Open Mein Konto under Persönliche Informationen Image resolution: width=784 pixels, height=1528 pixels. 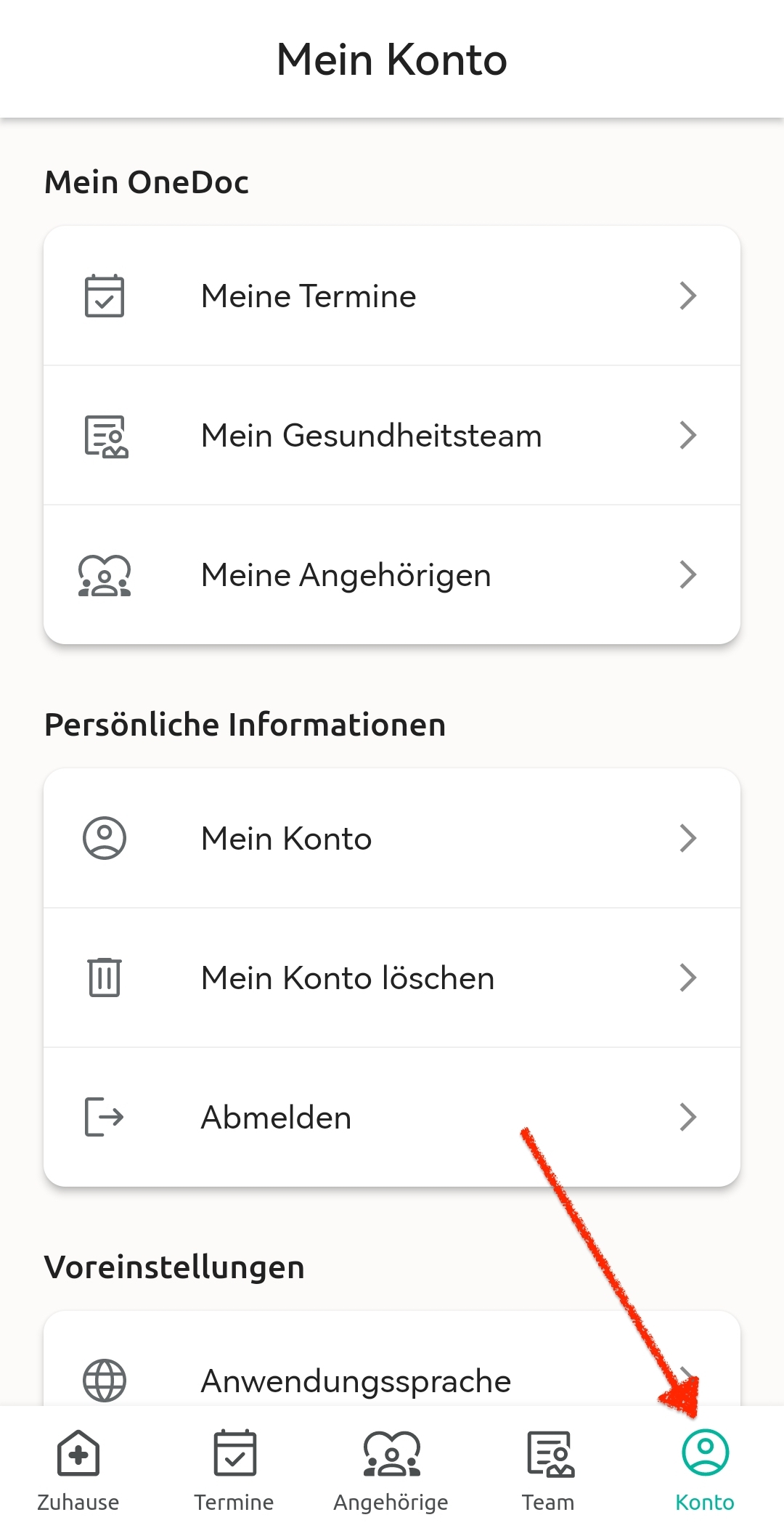[392, 838]
